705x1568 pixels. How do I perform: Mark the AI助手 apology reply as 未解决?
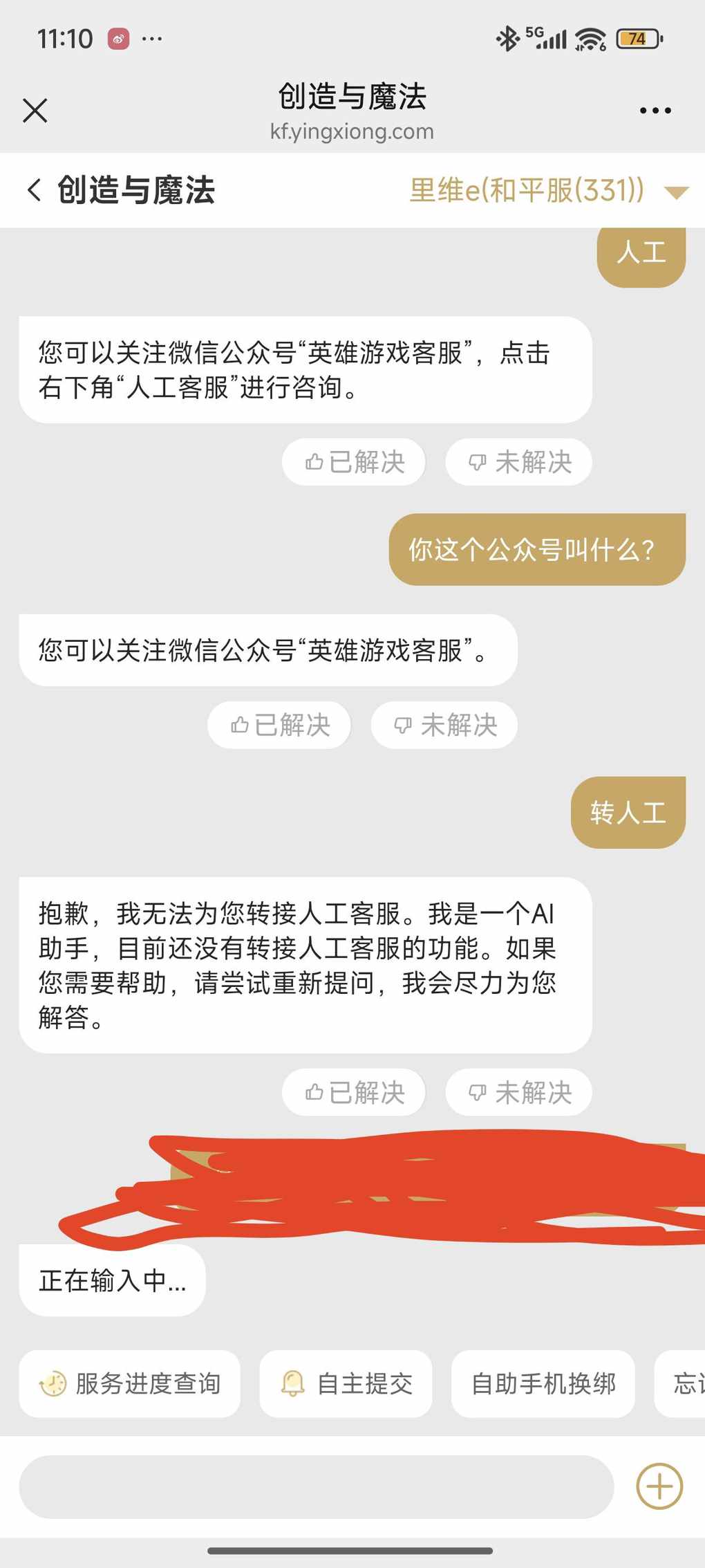click(x=519, y=1092)
